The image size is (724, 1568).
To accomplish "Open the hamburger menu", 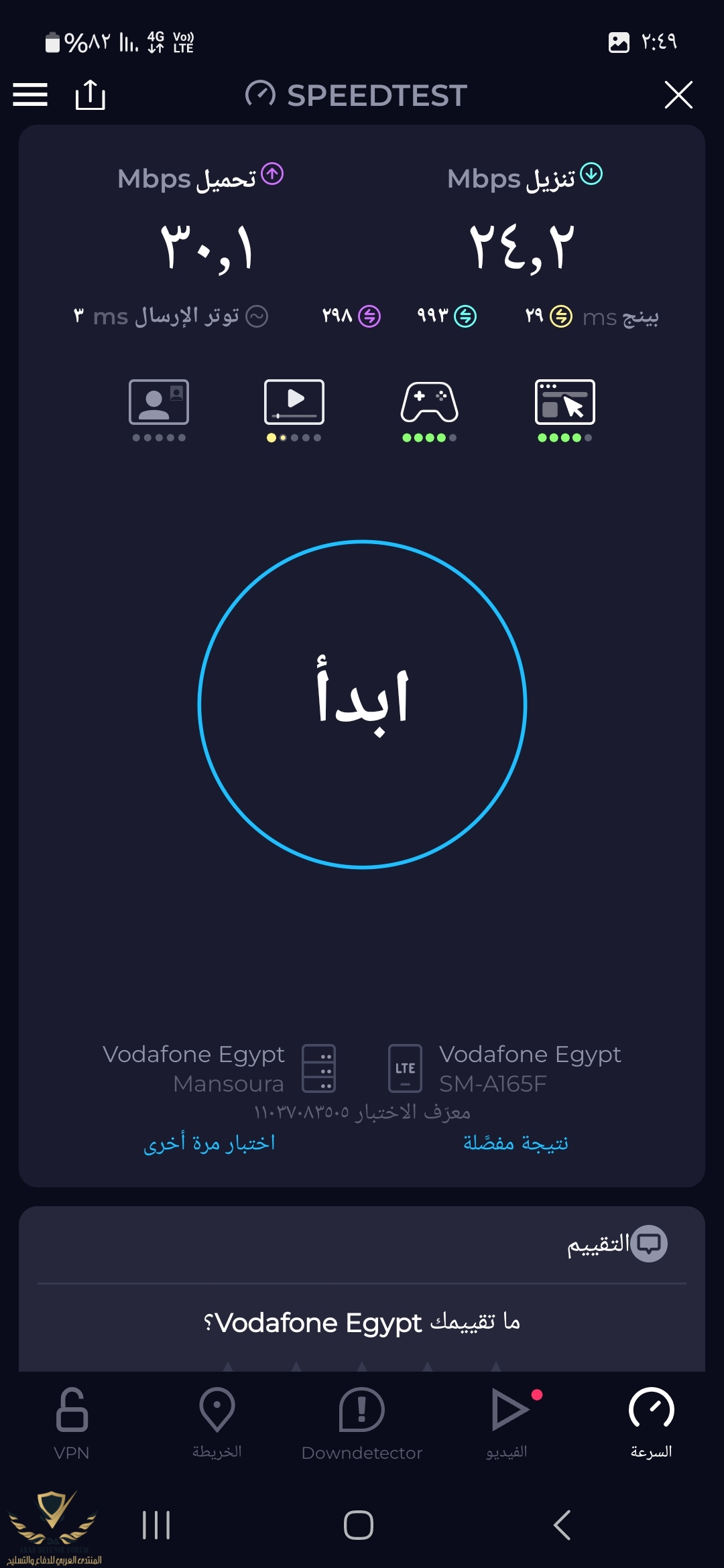I will (30, 94).
